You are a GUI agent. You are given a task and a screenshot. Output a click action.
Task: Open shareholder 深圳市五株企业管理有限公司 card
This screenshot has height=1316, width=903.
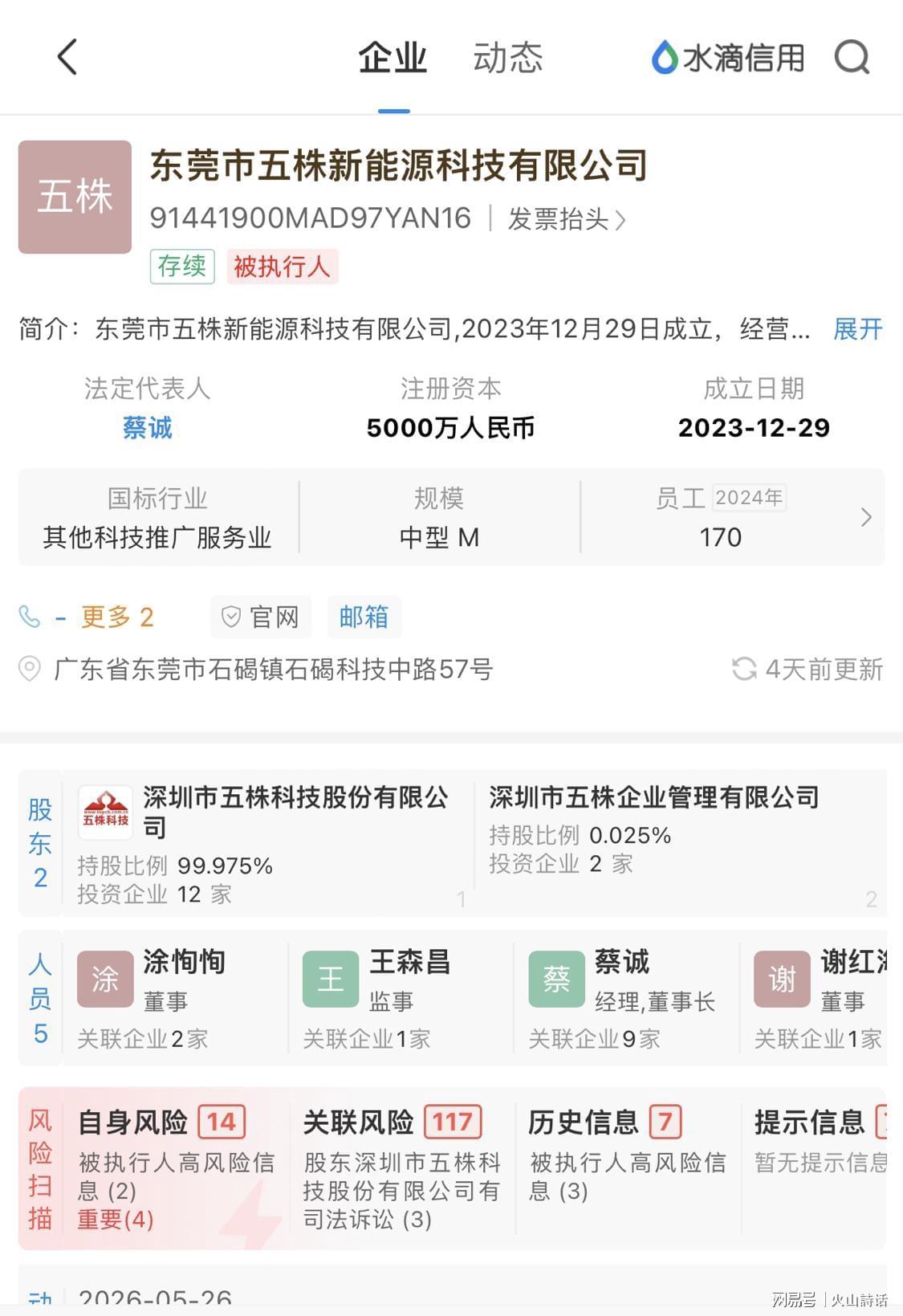pyautogui.click(x=681, y=843)
